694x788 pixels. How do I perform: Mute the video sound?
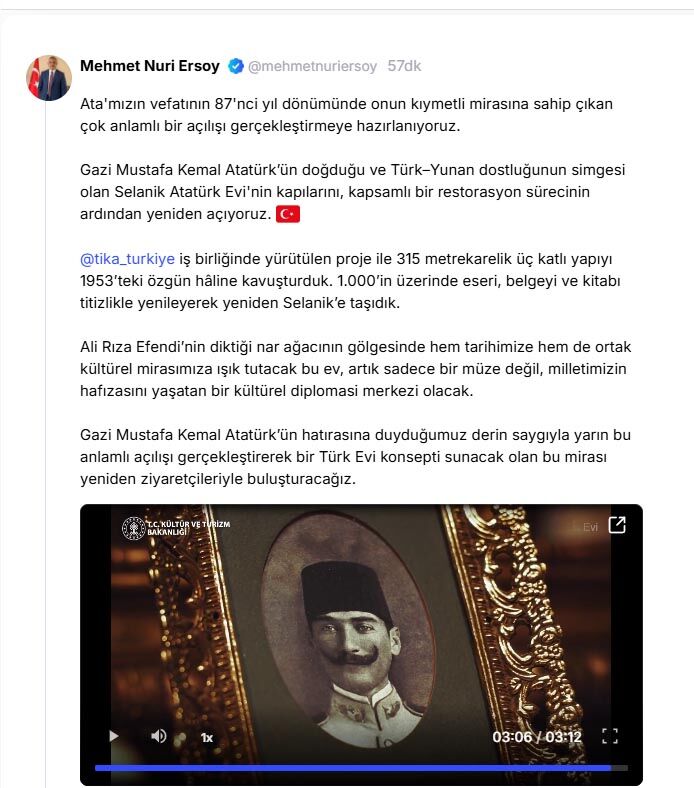[x=159, y=736]
